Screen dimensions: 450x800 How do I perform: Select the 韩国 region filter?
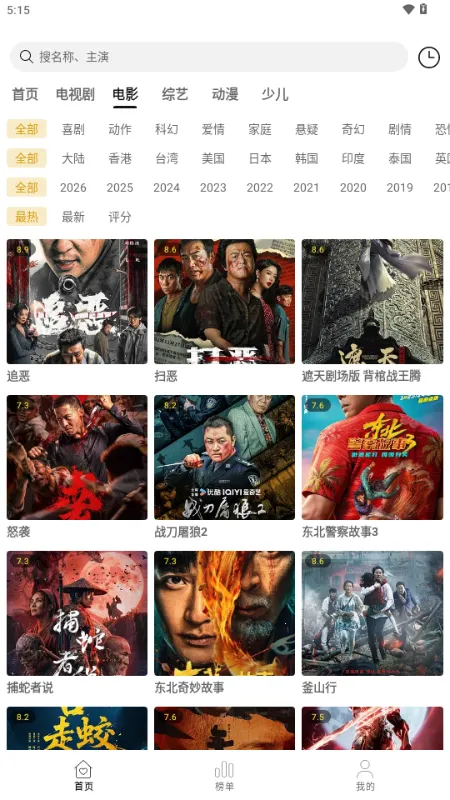coord(307,159)
